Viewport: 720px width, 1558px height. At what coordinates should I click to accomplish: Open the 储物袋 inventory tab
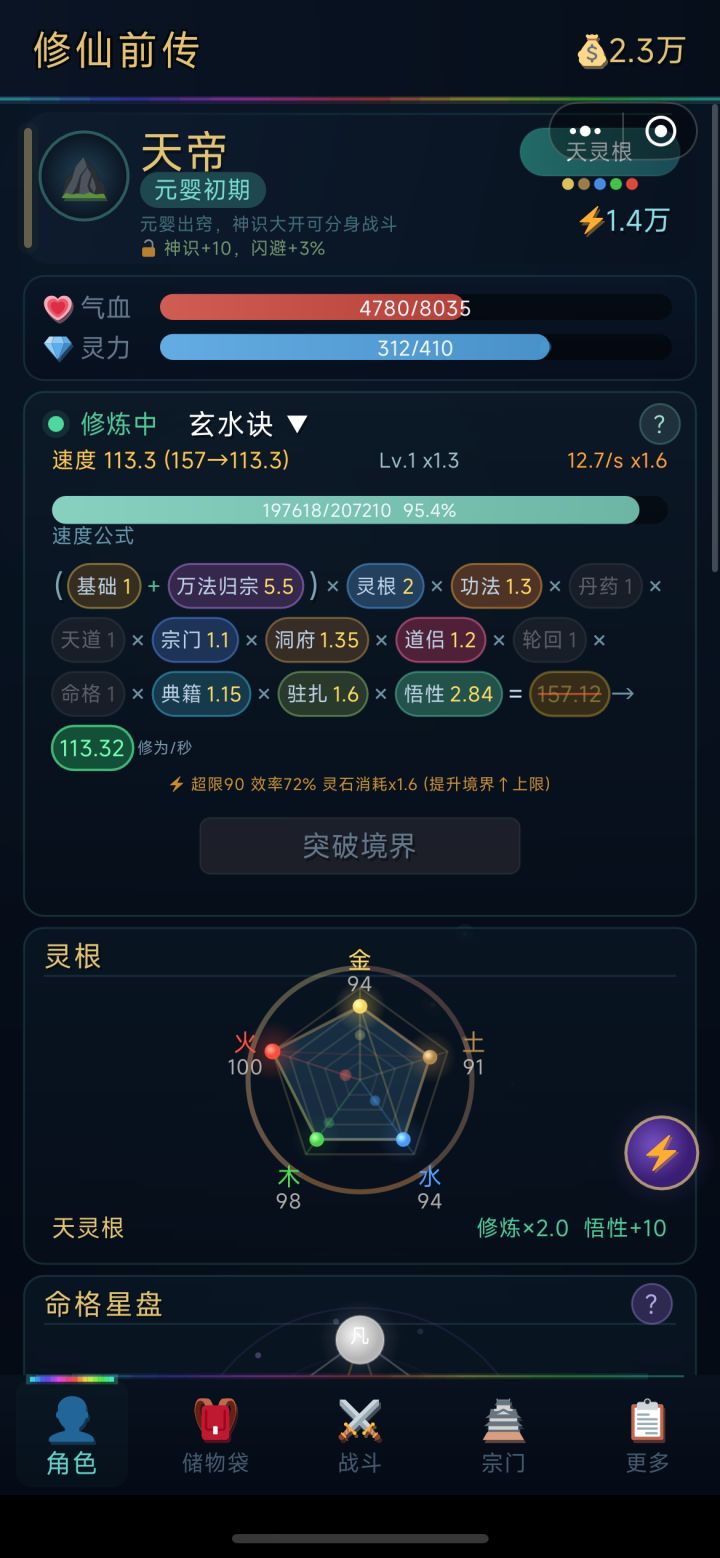click(215, 1434)
